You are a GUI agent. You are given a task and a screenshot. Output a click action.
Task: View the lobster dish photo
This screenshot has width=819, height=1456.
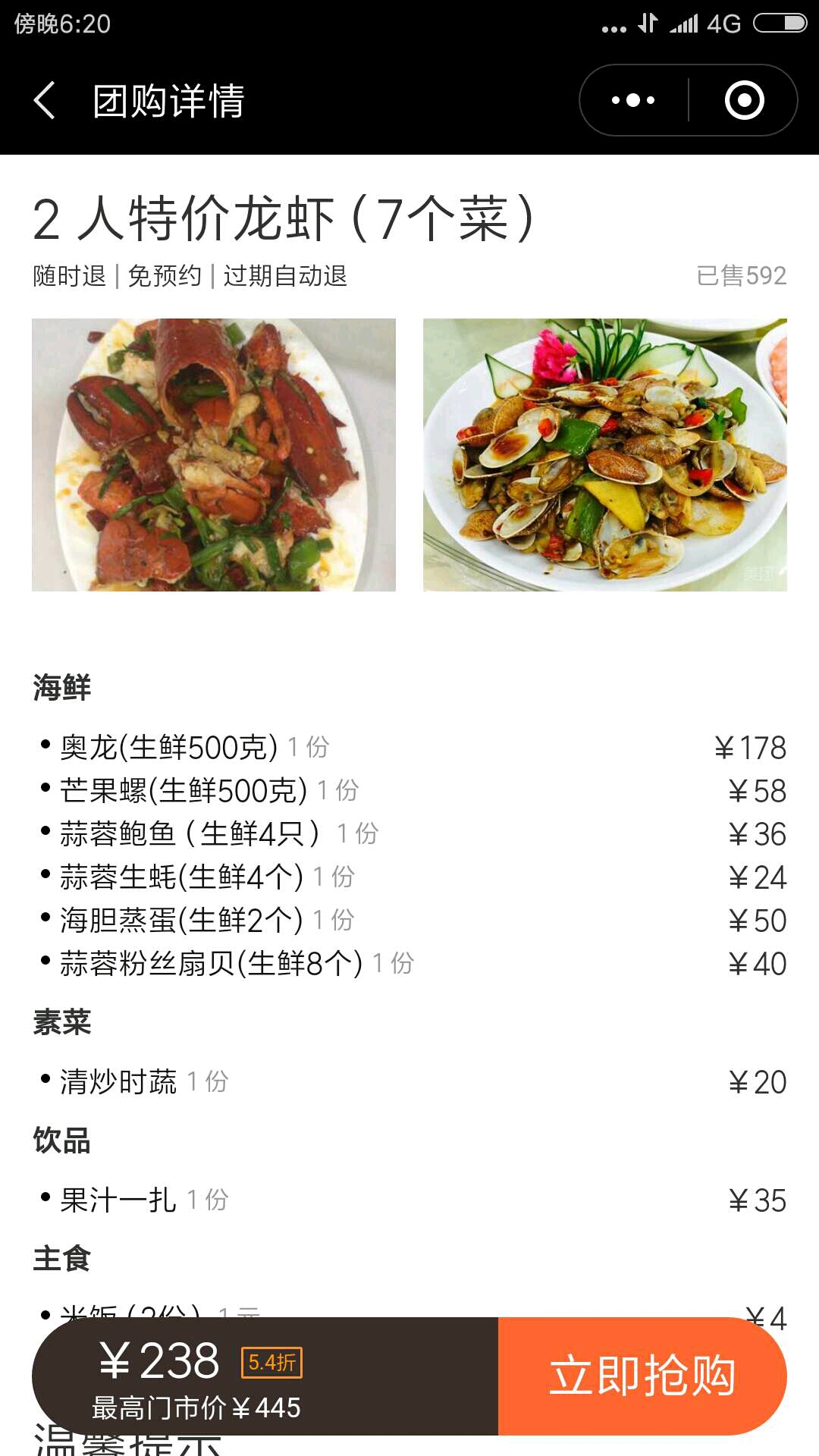(x=214, y=455)
